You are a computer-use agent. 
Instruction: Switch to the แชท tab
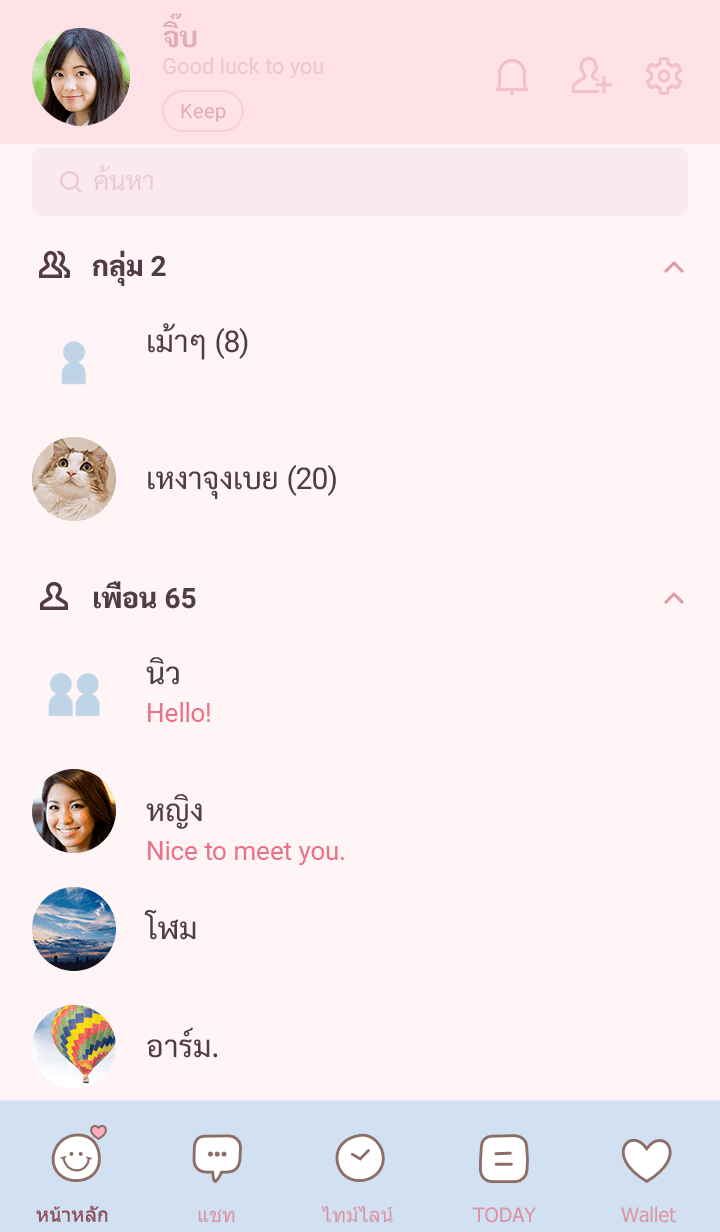217,1173
